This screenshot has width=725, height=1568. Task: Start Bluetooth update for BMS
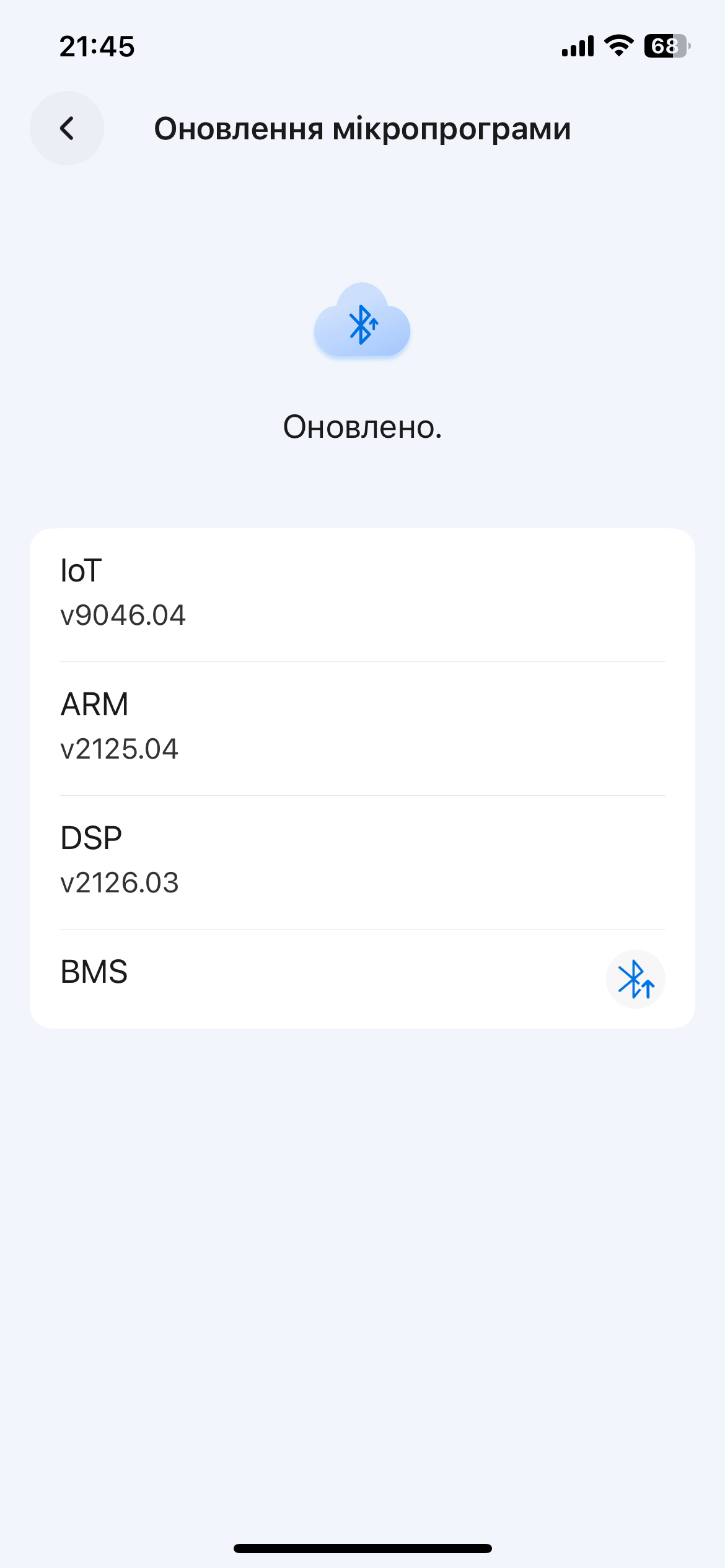pos(635,979)
